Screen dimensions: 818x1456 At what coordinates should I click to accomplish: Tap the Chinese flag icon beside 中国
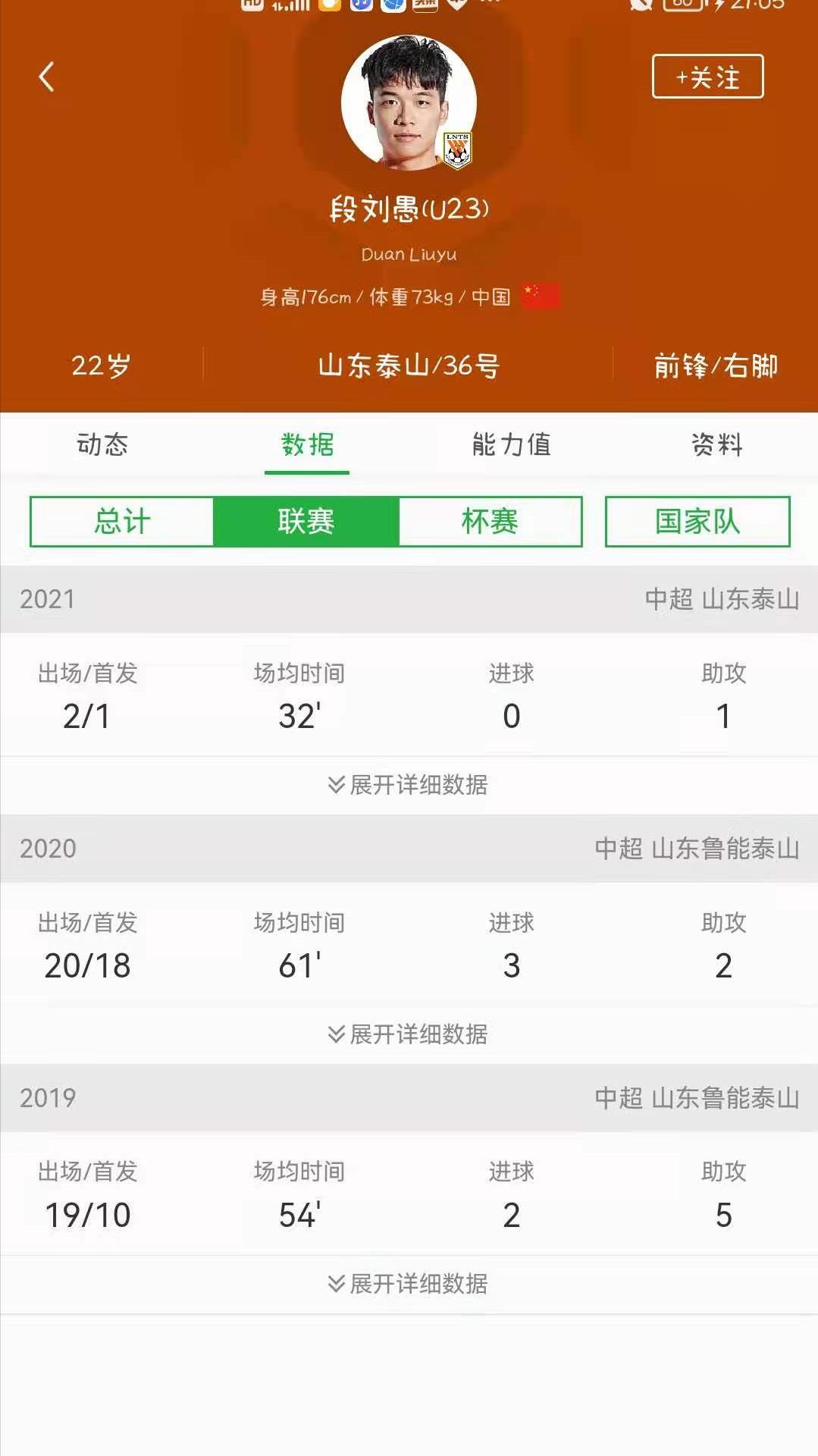[x=541, y=296]
